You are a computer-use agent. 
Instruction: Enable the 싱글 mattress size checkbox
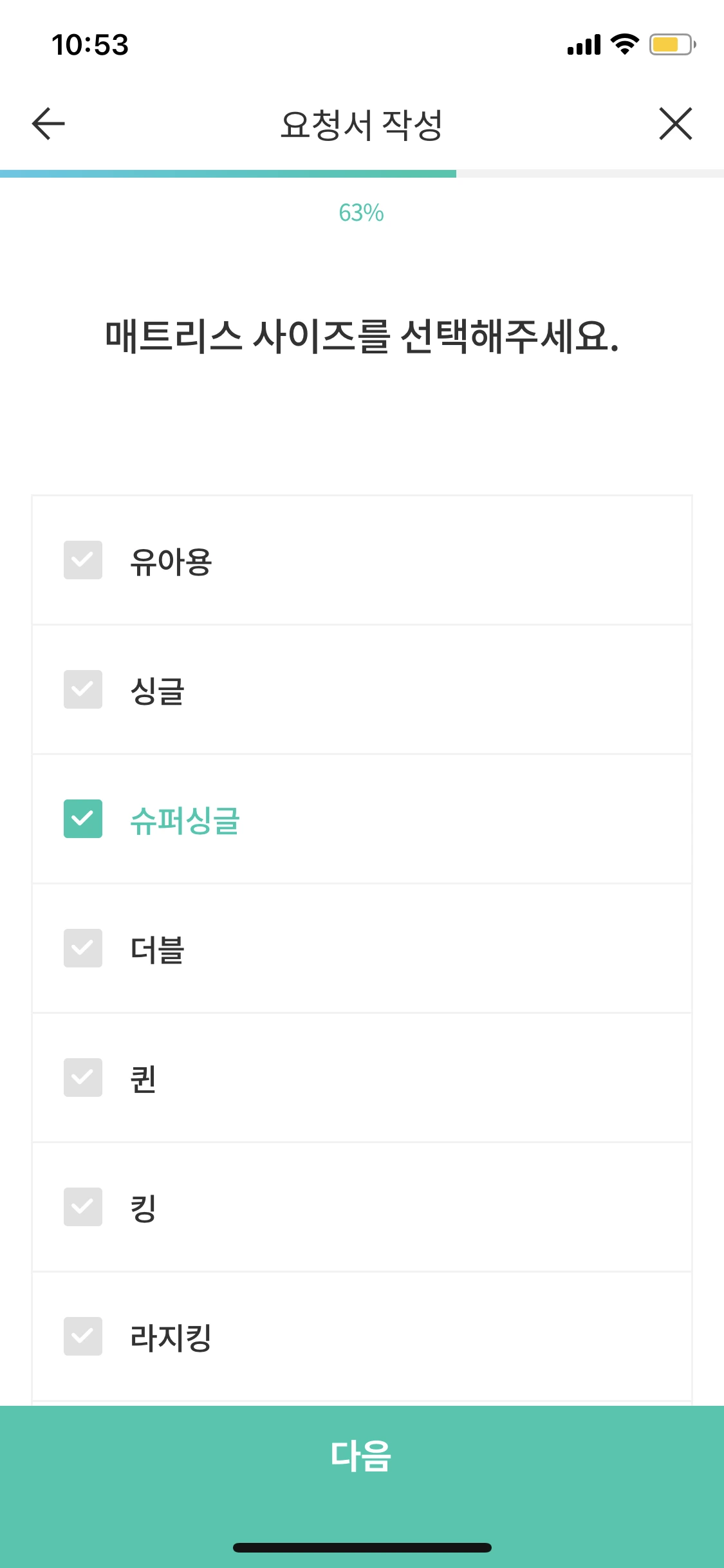pos(82,689)
